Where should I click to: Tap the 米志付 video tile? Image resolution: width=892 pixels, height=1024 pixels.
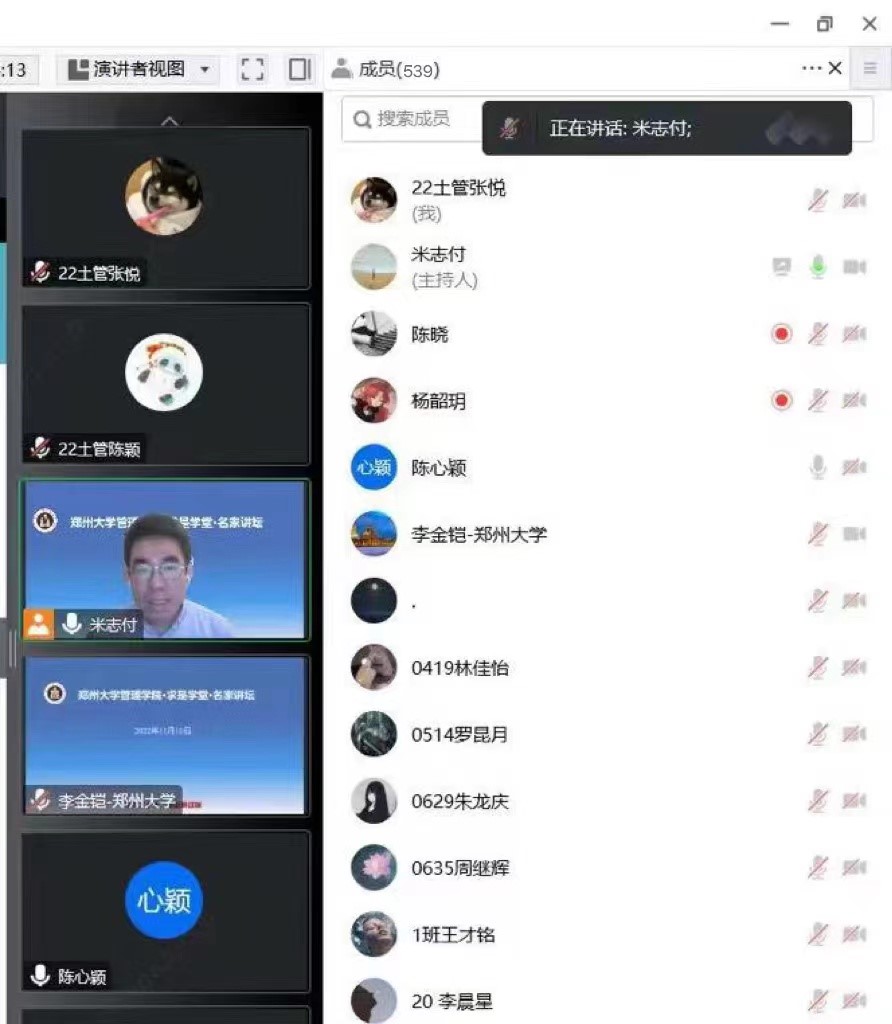(x=166, y=560)
